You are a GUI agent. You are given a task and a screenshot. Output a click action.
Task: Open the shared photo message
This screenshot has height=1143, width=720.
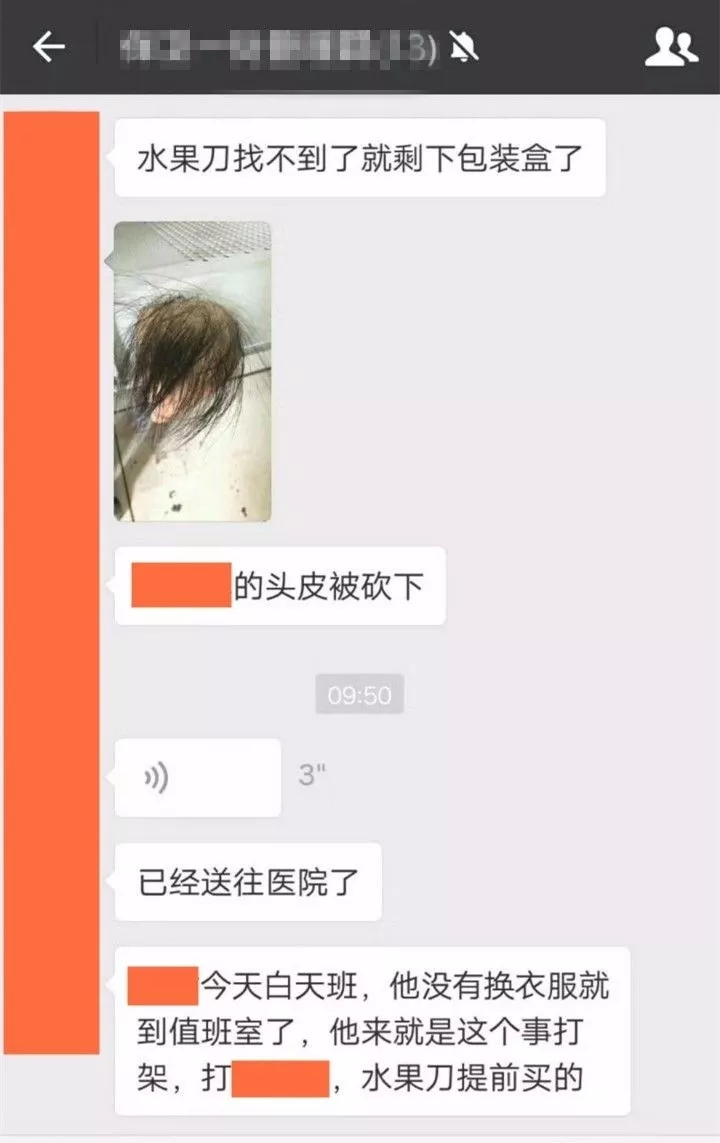(x=192, y=371)
